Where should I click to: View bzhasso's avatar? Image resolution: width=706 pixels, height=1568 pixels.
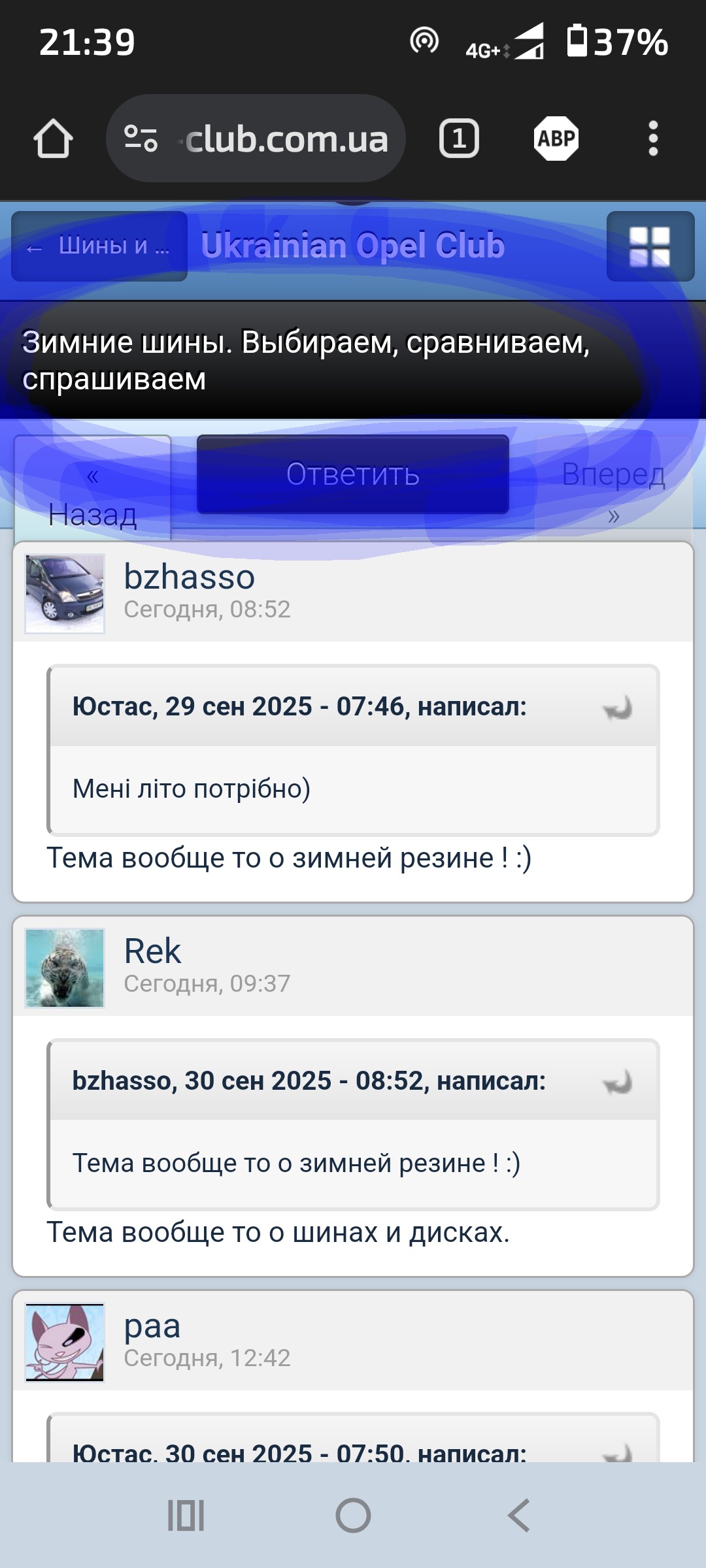coord(65,593)
